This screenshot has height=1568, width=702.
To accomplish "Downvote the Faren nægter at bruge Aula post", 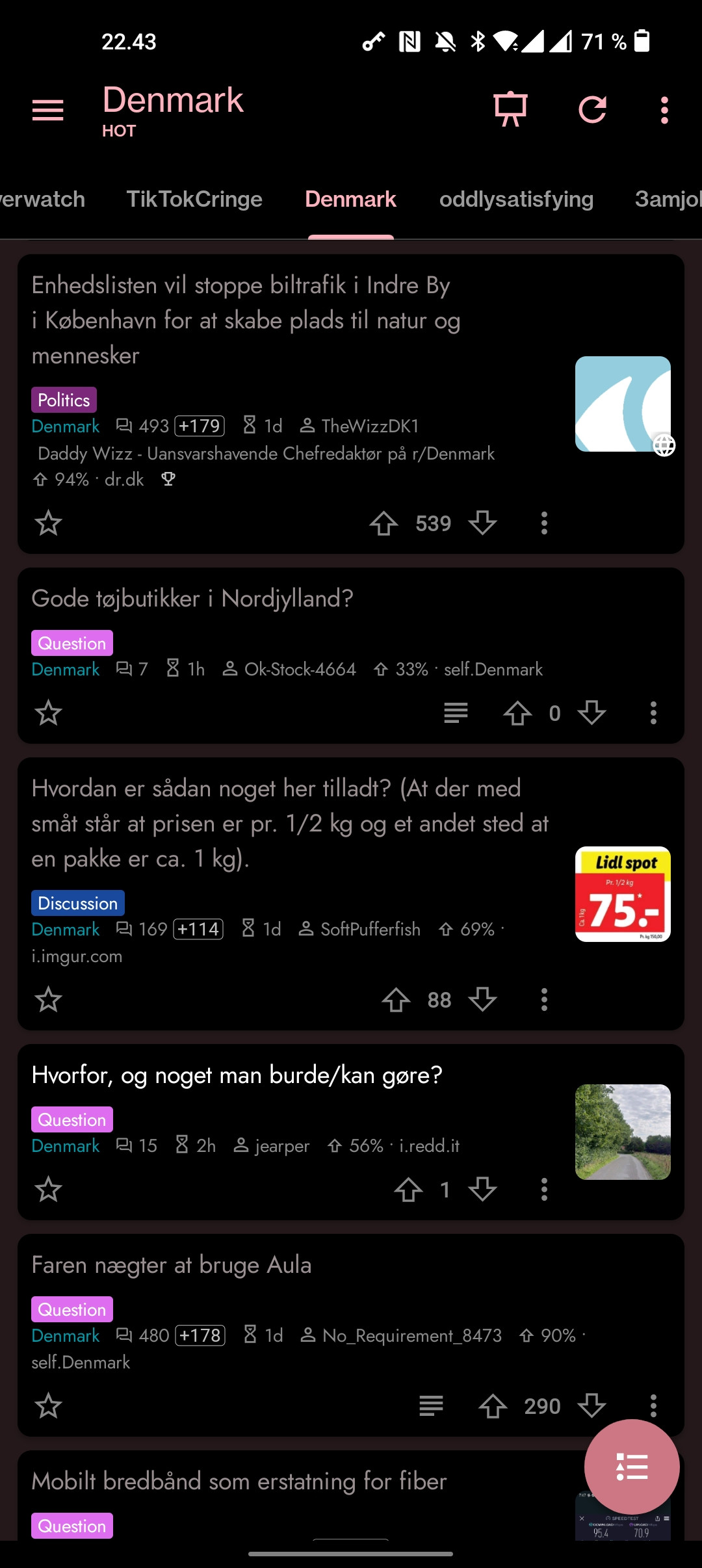I will click(591, 1406).
